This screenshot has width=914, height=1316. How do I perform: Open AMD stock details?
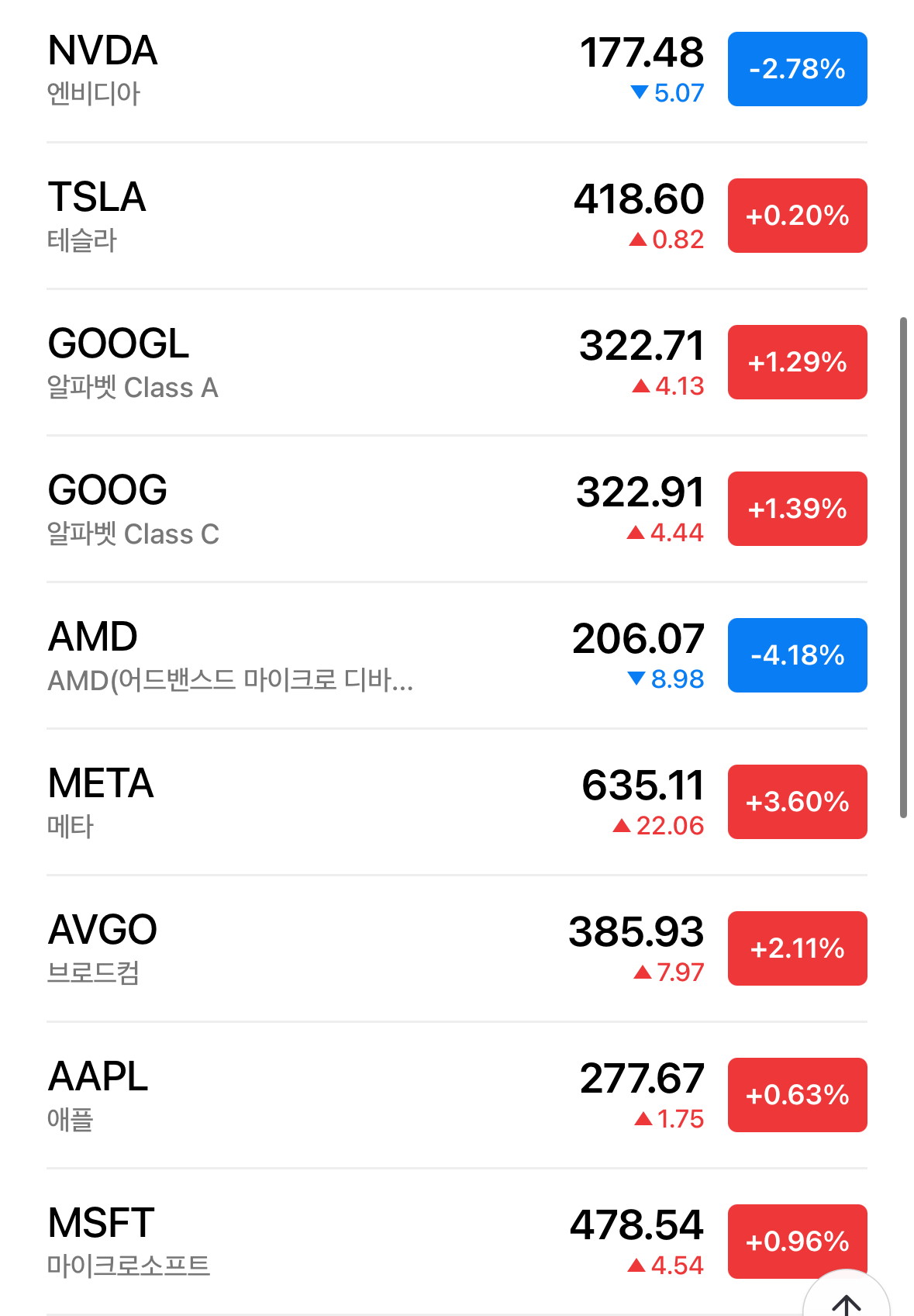pyautogui.click(x=310, y=656)
